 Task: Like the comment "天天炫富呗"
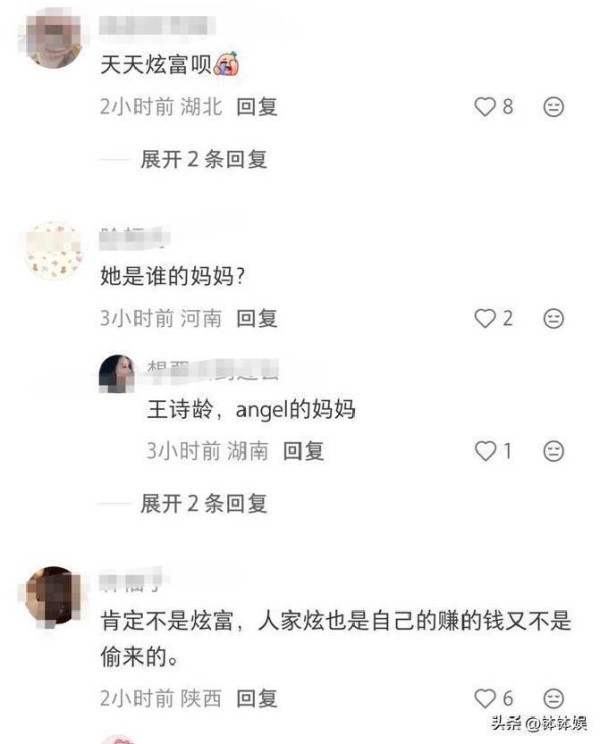click(x=485, y=107)
